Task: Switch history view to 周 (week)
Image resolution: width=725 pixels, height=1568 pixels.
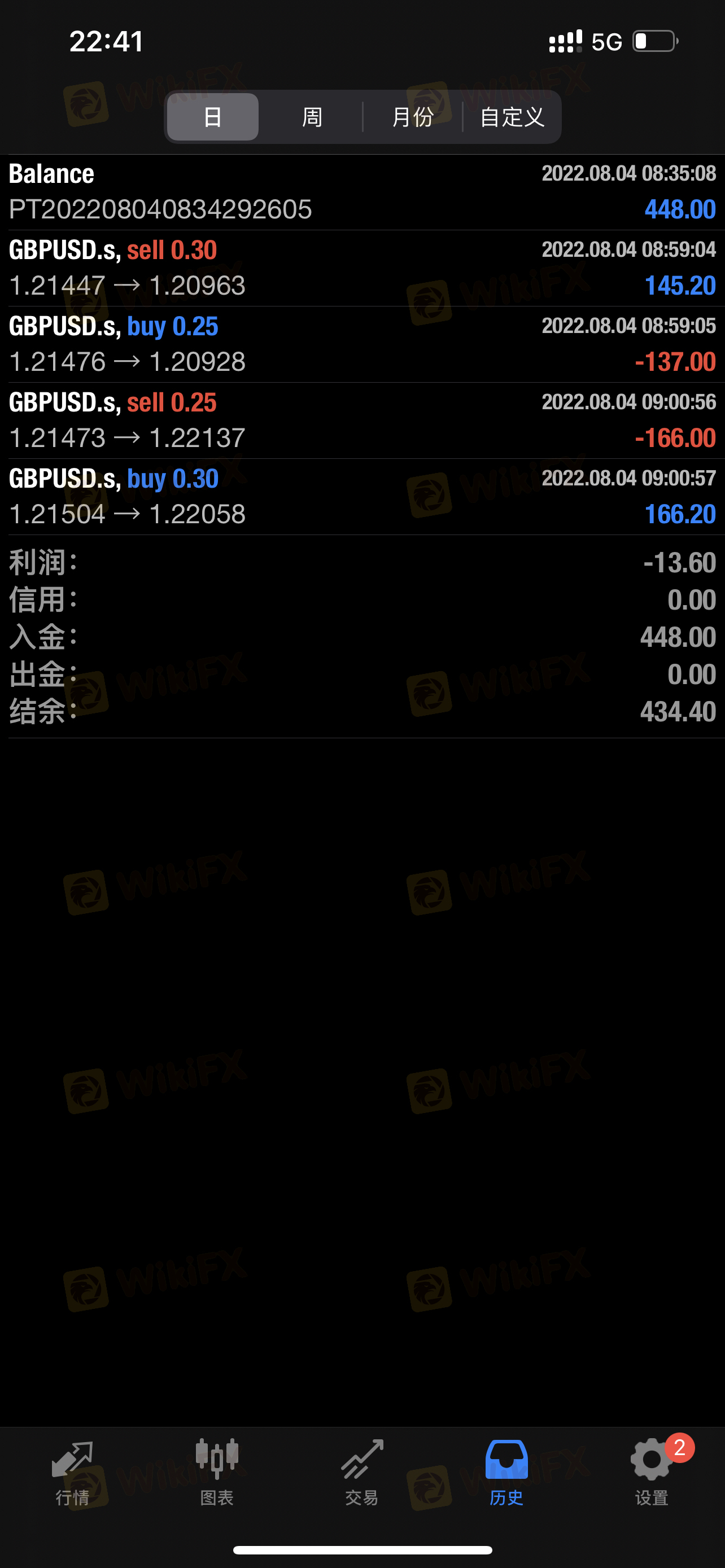Action: point(312,117)
